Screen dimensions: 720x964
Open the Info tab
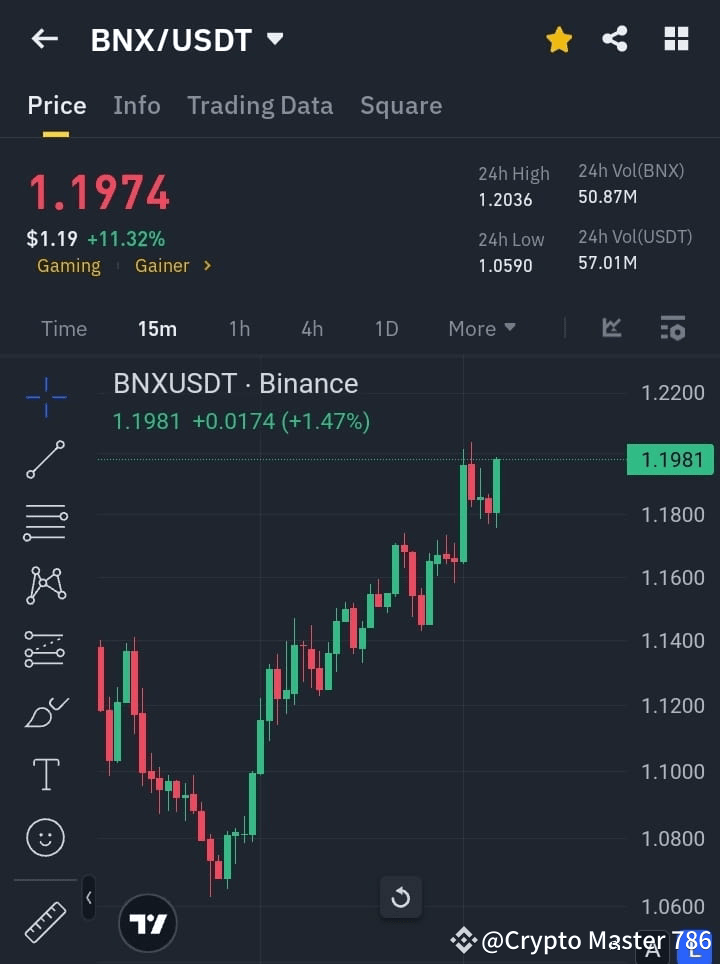click(137, 105)
